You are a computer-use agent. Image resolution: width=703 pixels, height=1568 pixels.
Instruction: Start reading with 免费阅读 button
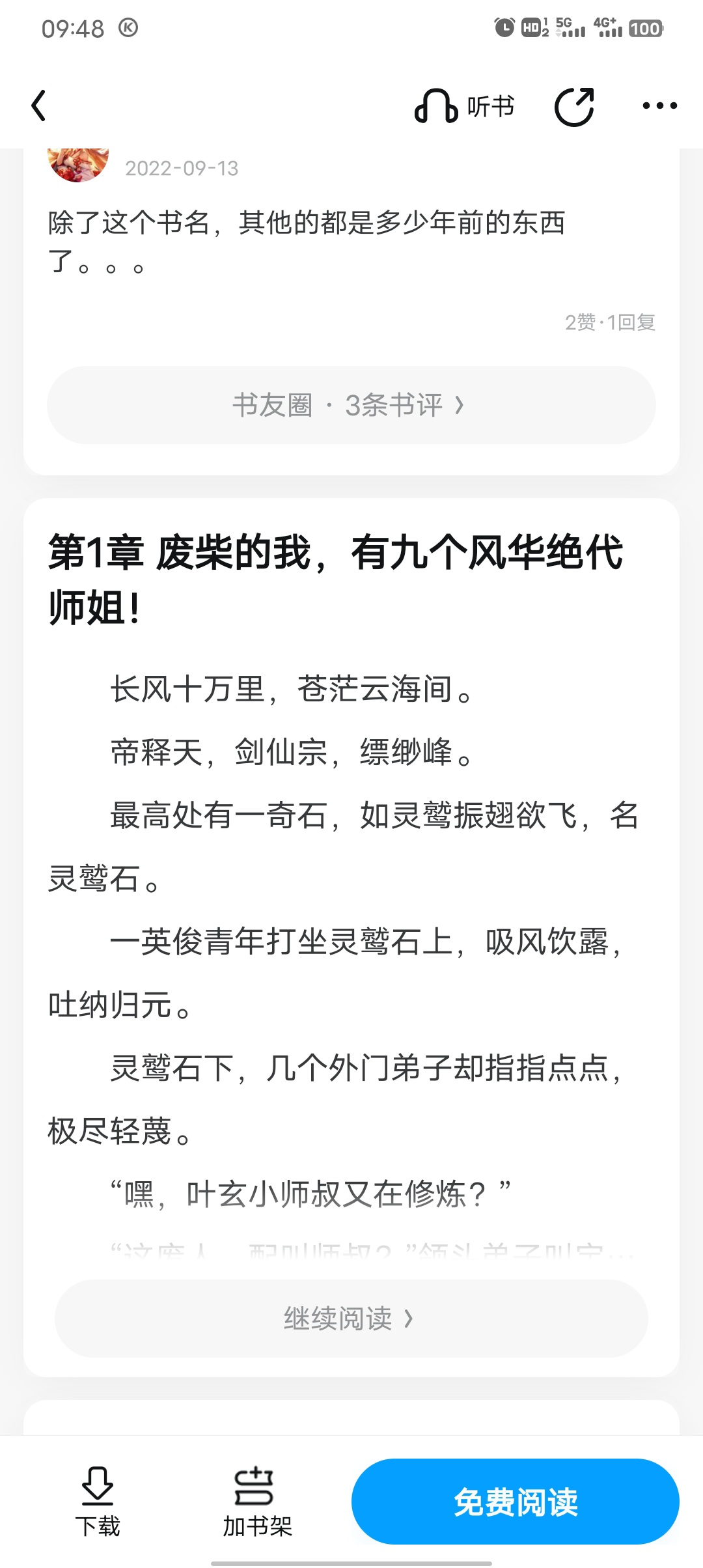click(515, 1502)
